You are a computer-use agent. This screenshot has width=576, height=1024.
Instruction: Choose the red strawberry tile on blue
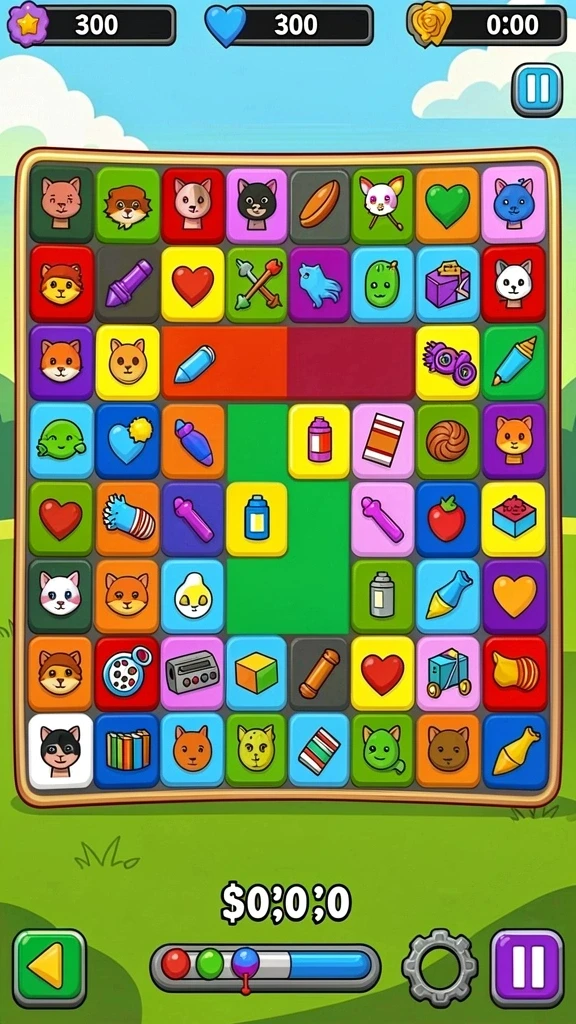[x=447, y=519]
